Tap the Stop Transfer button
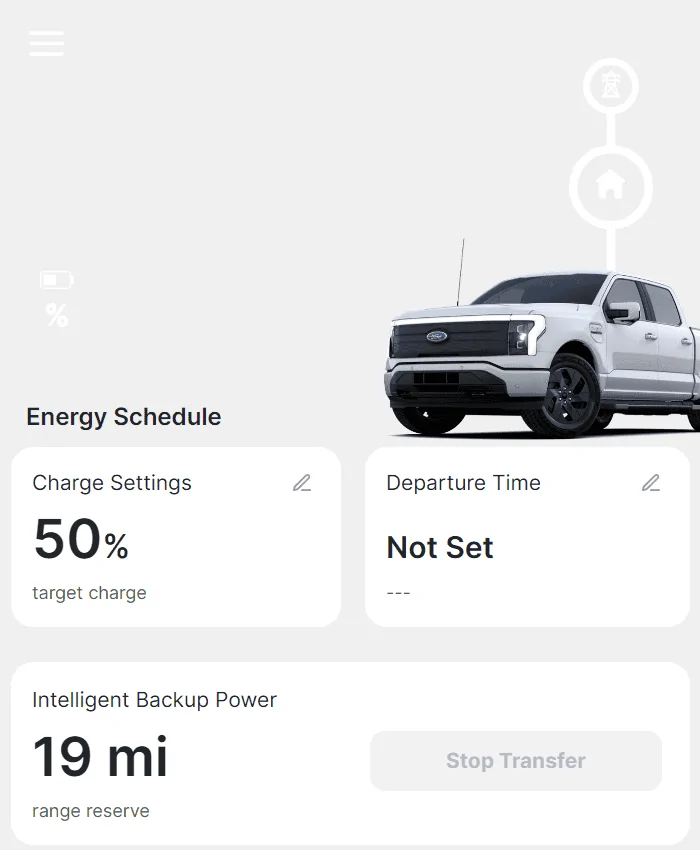This screenshot has width=700, height=850. pyautogui.click(x=516, y=761)
